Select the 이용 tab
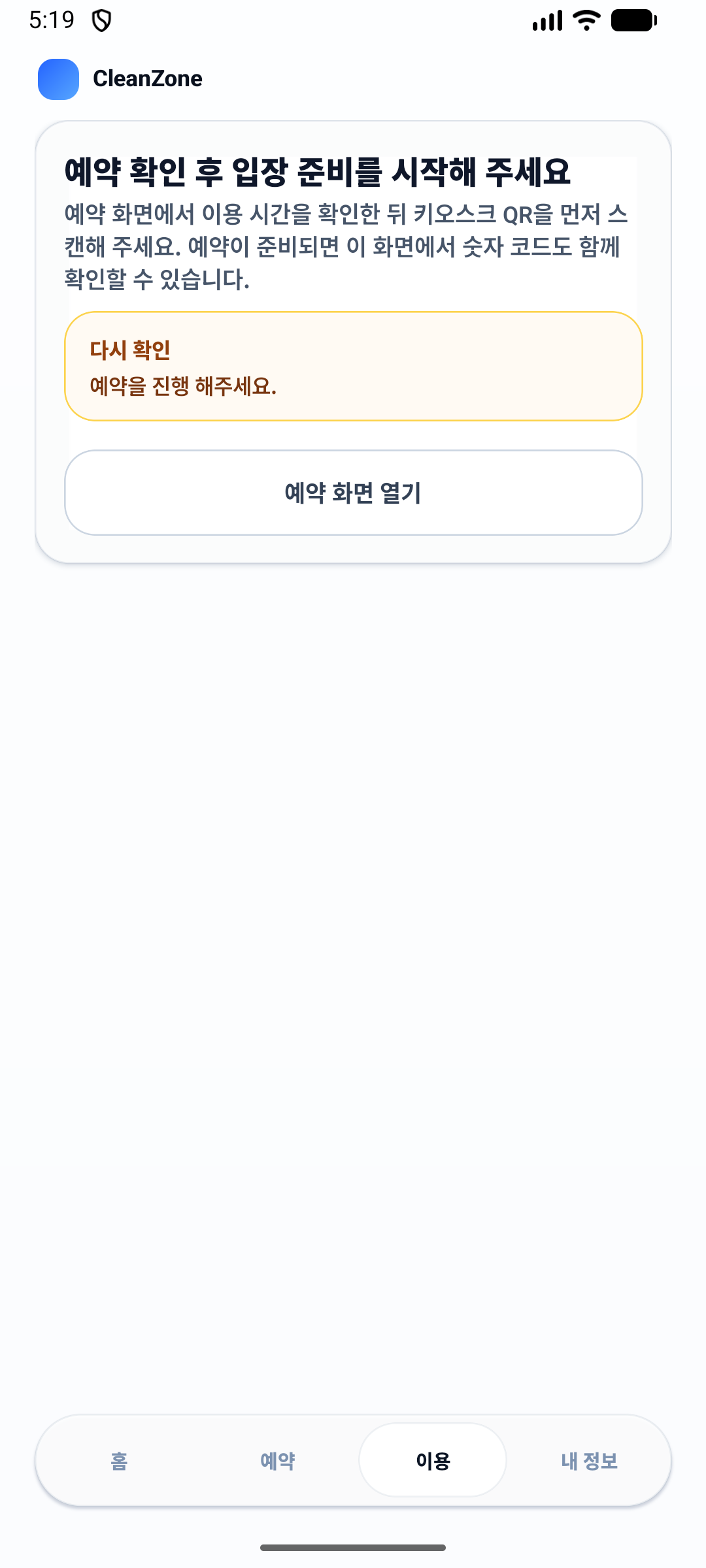Screen dimensions: 706x1568 tap(433, 1460)
